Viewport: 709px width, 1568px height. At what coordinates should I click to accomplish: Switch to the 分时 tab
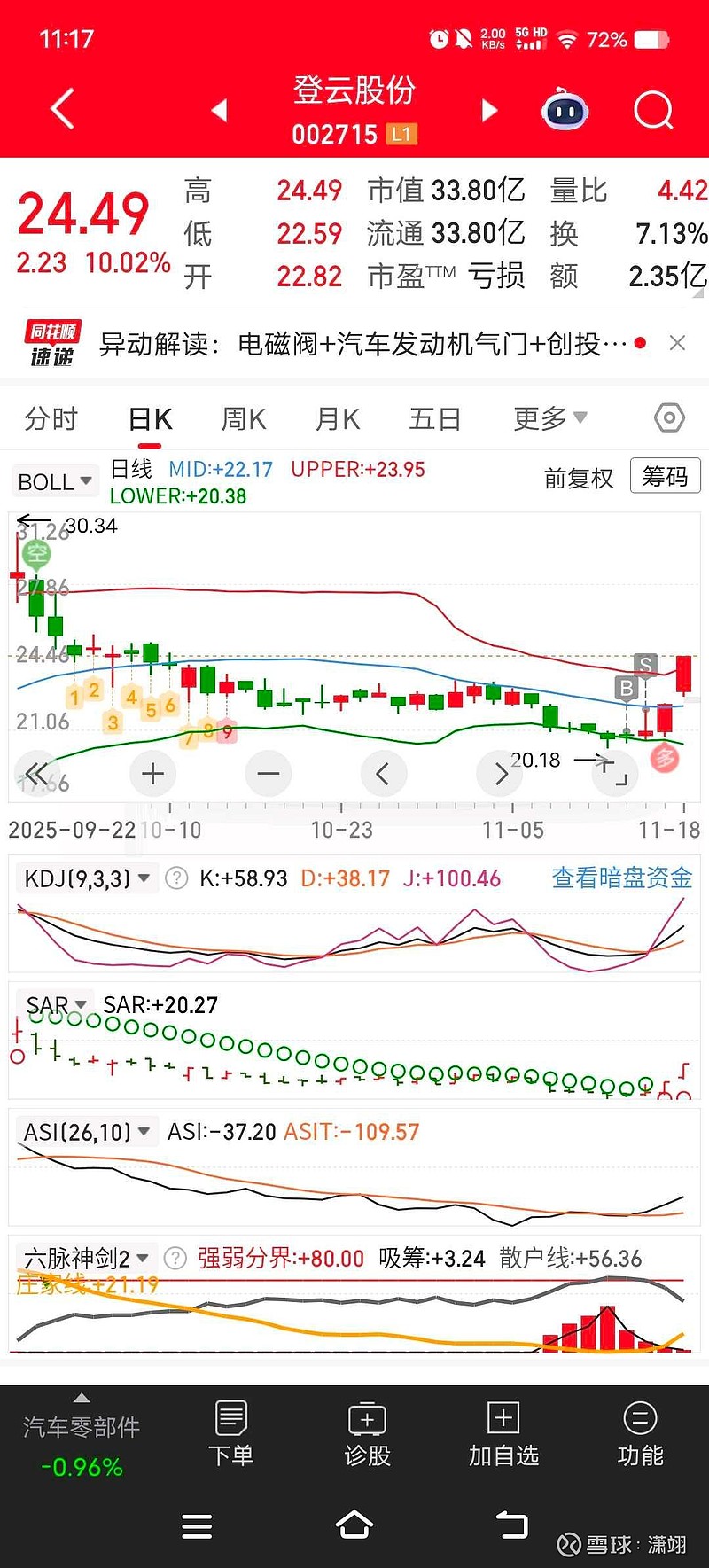coord(51,418)
